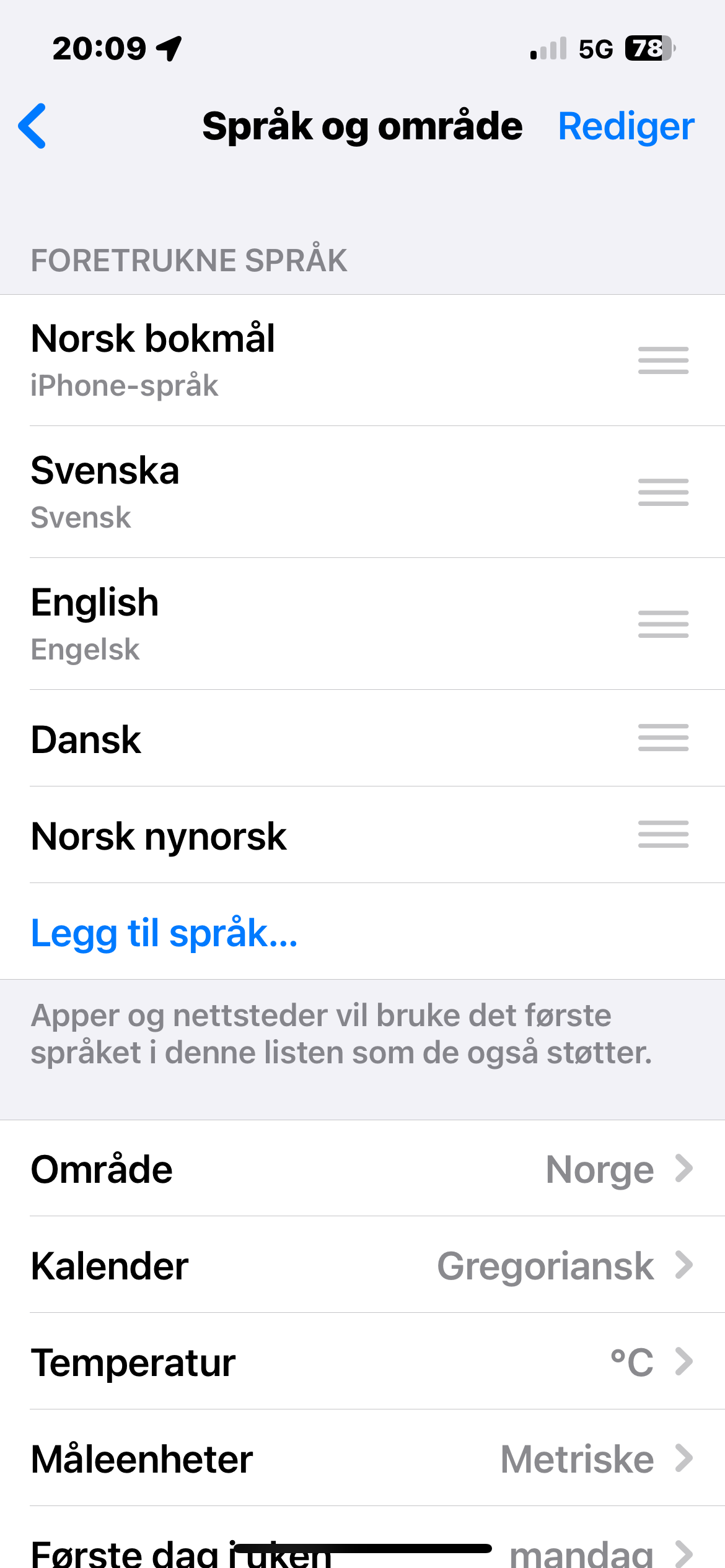Select the Norsk nynorsk language row
This screenshot has height=1568, width=725.
[310, 835]
